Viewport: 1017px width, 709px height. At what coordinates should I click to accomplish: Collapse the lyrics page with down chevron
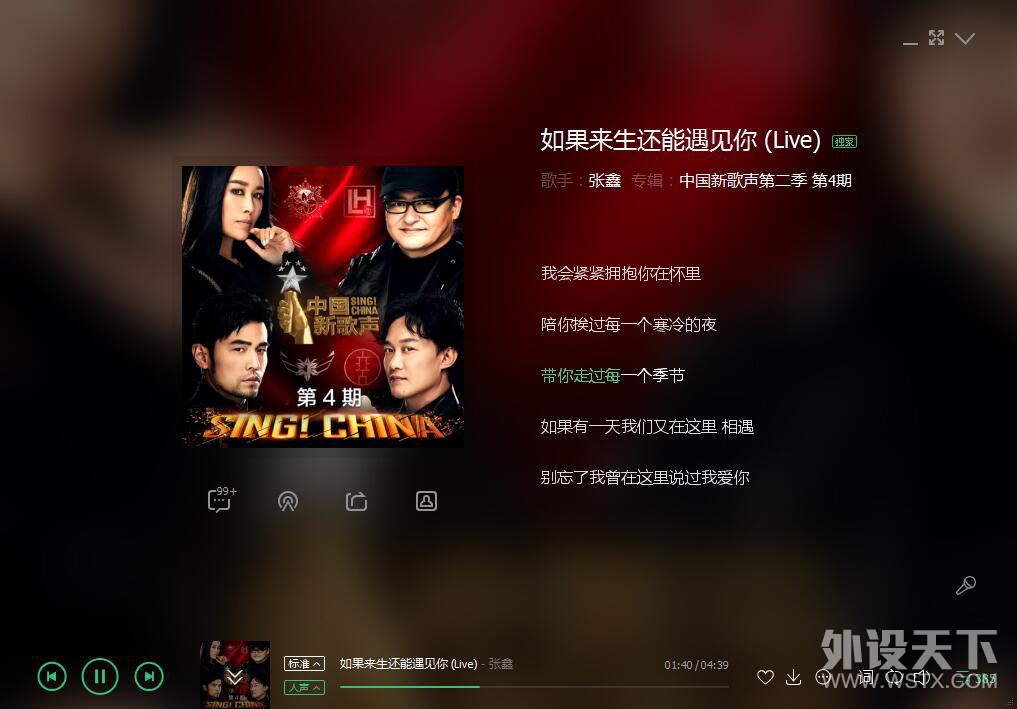965,39
